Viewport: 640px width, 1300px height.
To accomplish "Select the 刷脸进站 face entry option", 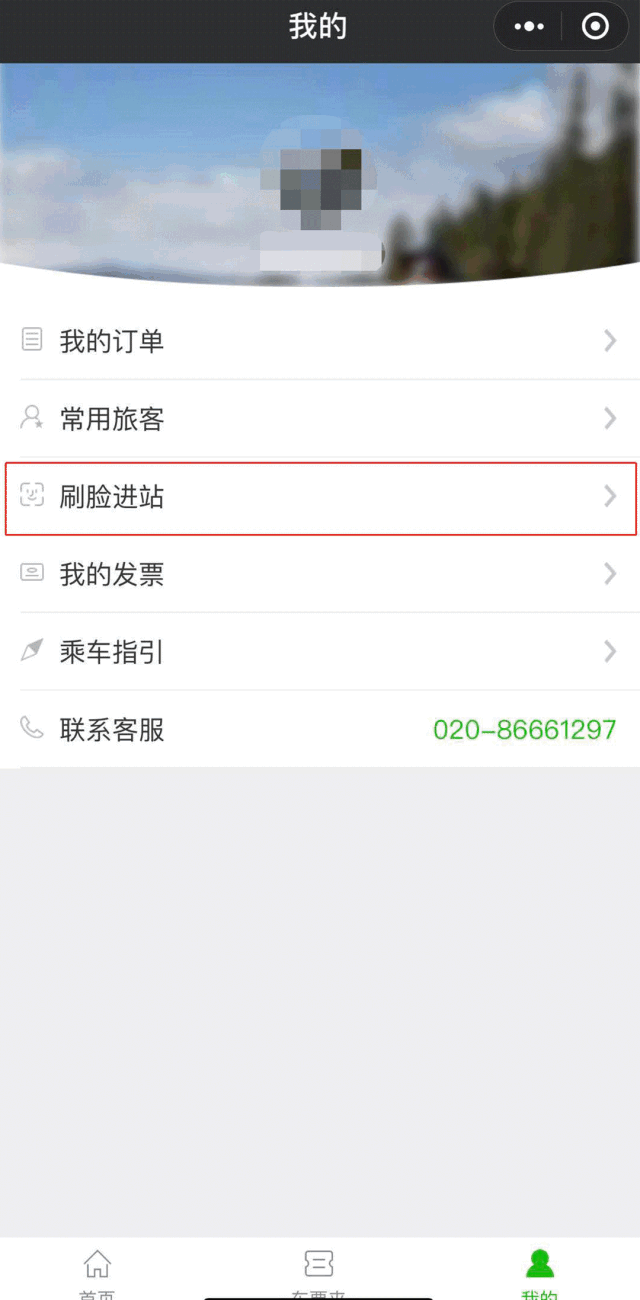I will pos(320,497).
